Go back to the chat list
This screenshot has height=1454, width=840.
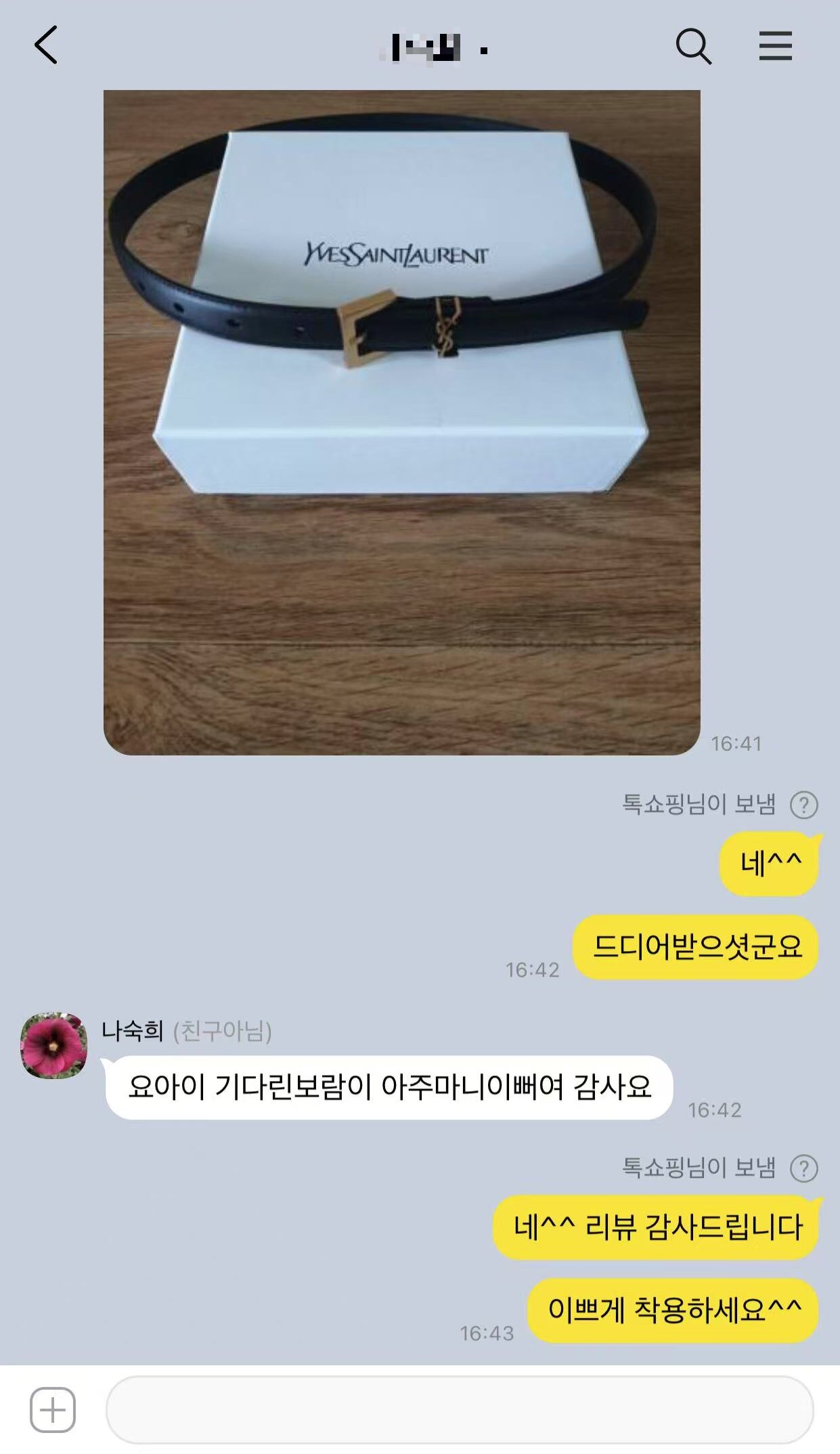coord(46,45)
